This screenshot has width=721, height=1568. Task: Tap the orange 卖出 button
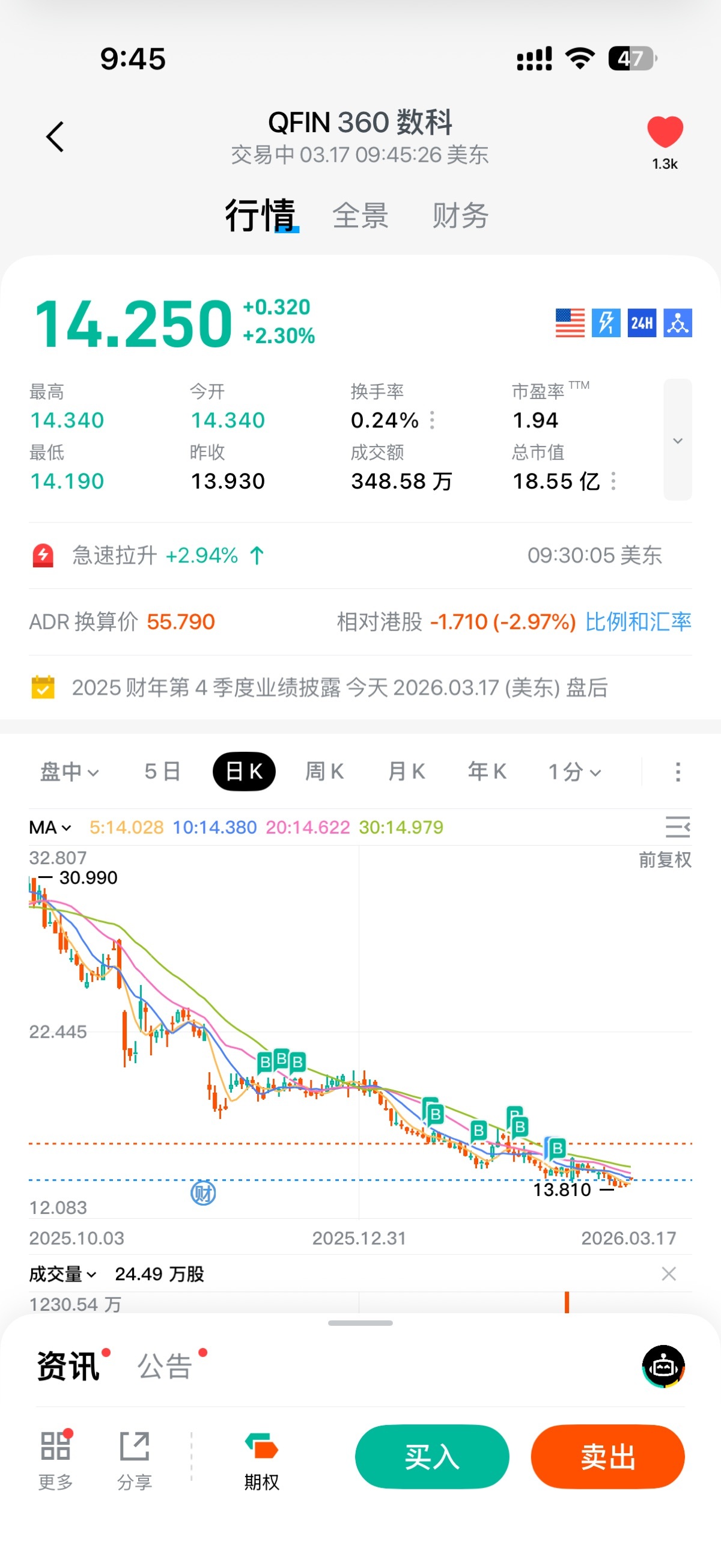coord(608,1457)
